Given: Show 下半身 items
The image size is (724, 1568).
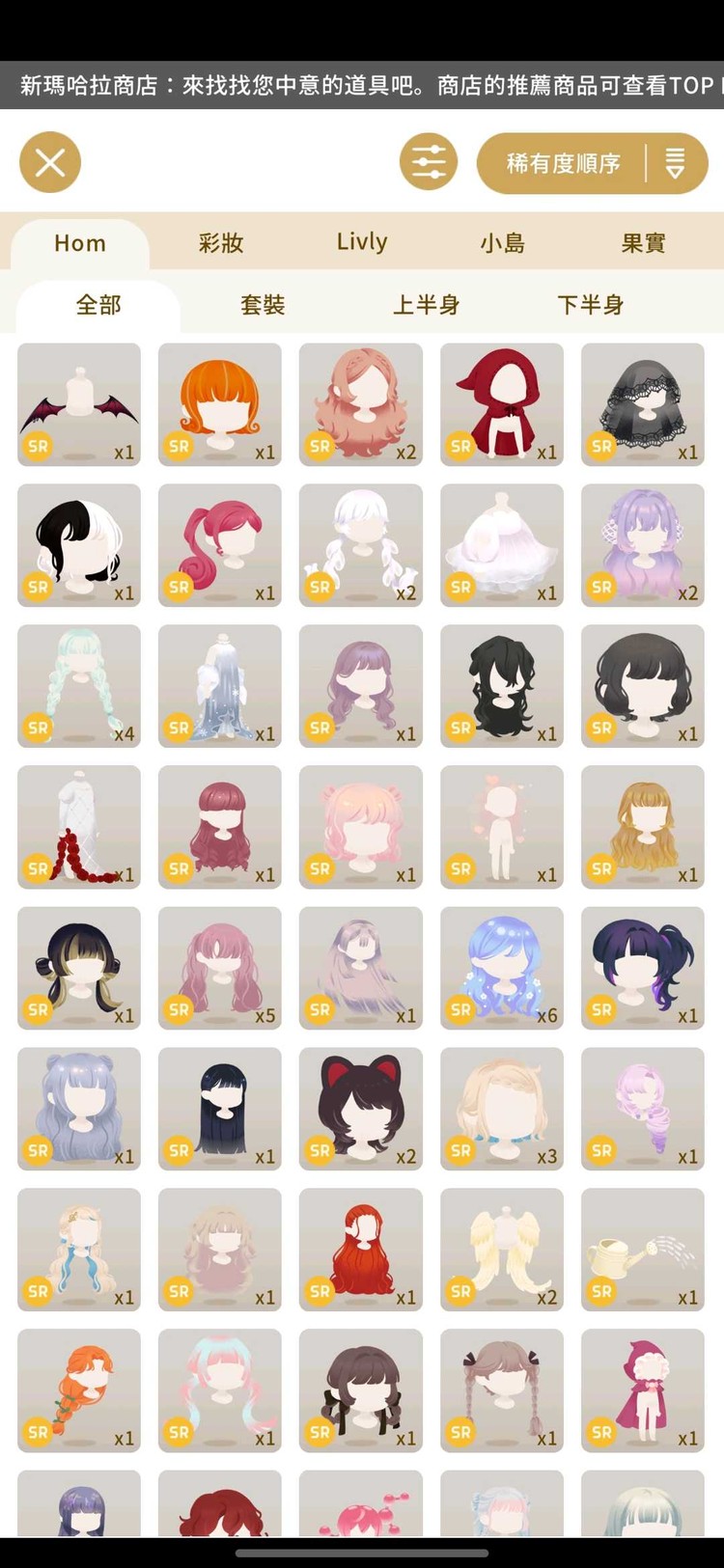Looking at the screenshot, I should click(x=590, y=305).
